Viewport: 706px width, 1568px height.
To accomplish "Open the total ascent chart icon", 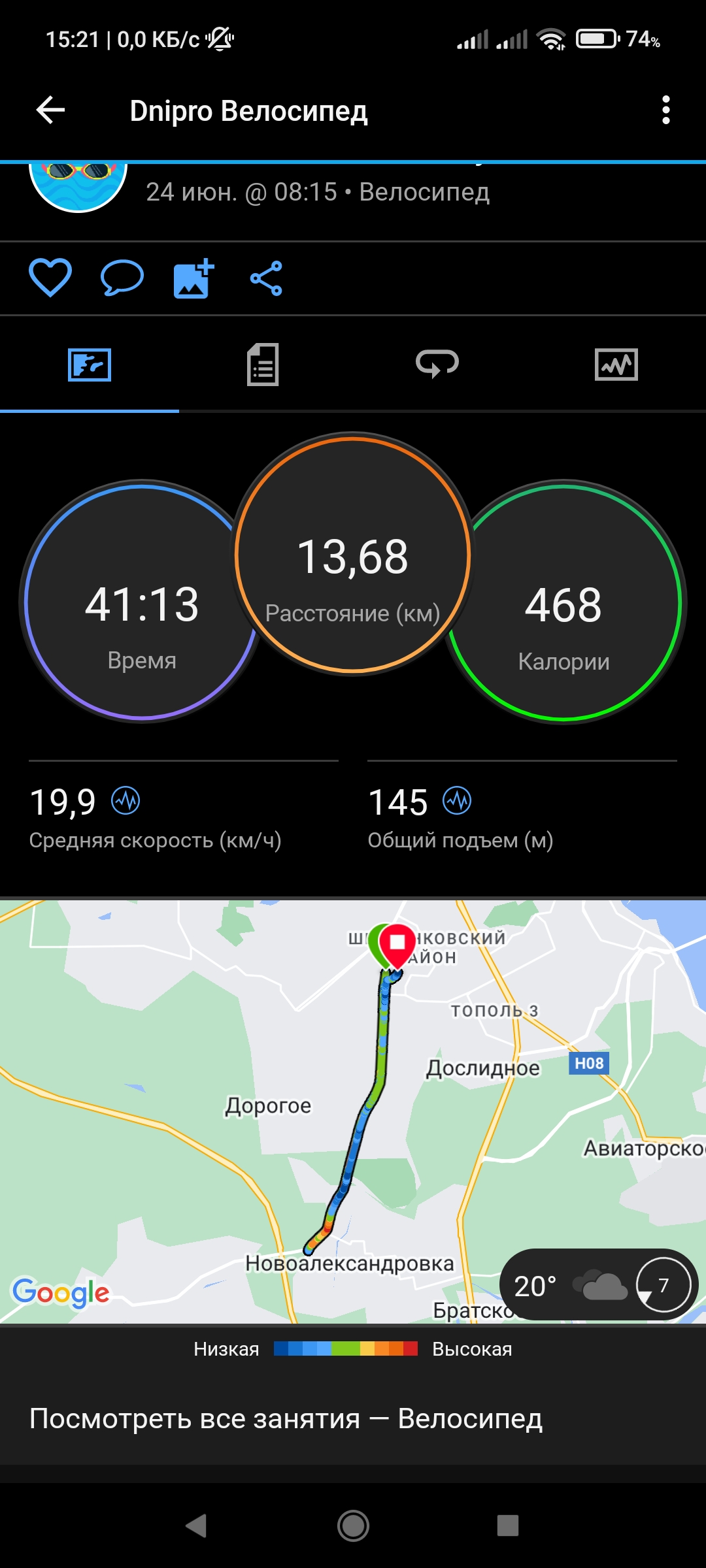I will tap(457, 800).
